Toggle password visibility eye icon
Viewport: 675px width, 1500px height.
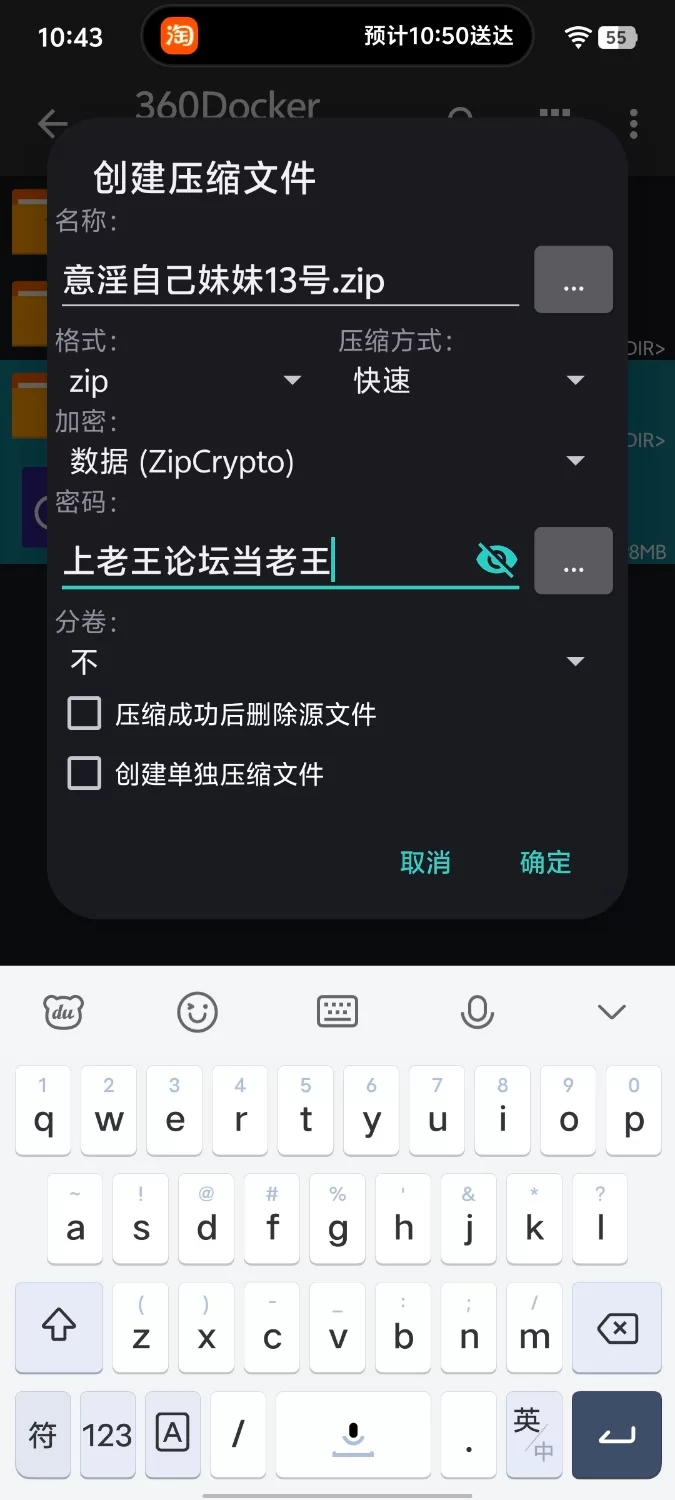pos(496,560)
